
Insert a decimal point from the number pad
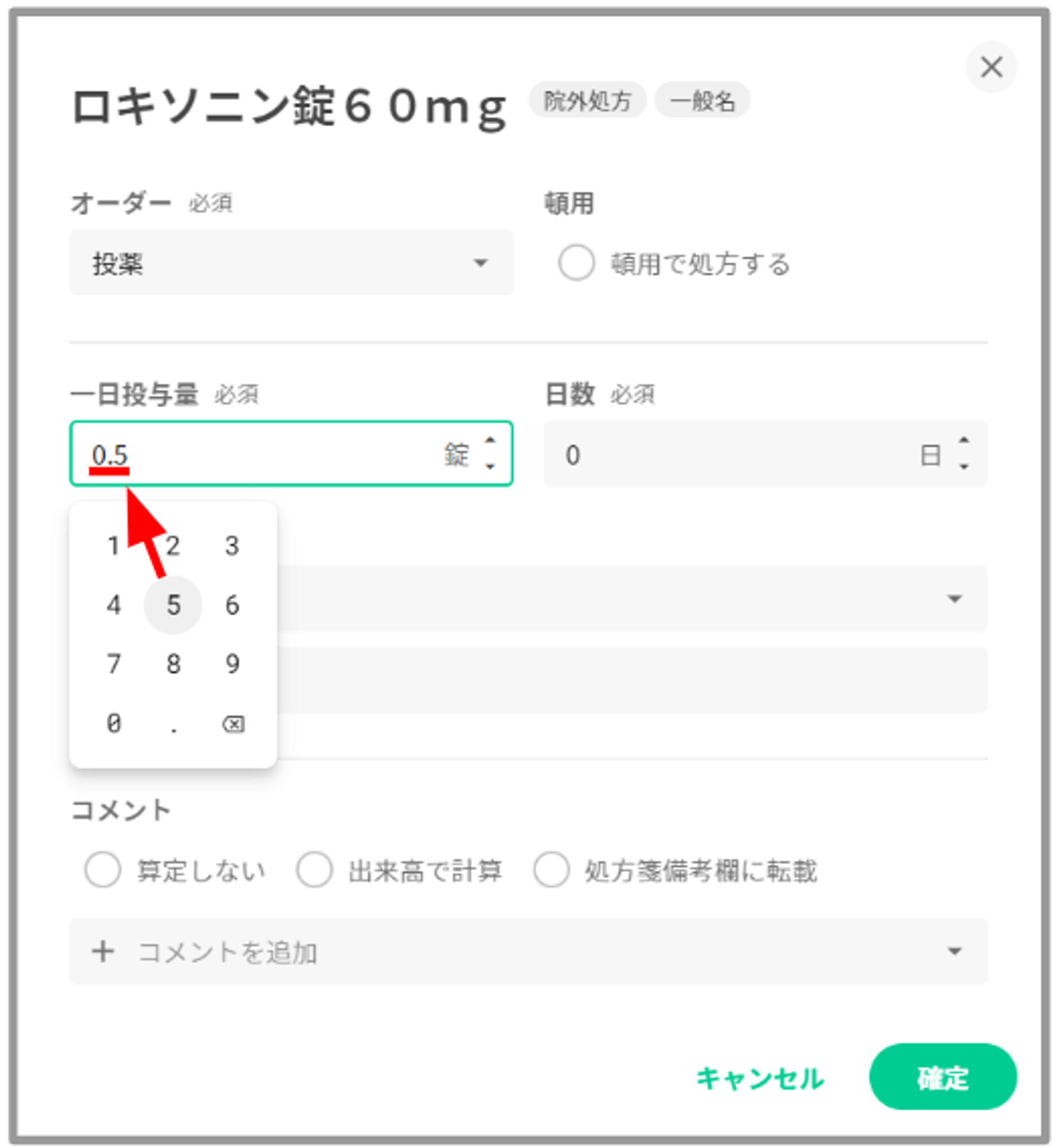[x=173, y=725]
